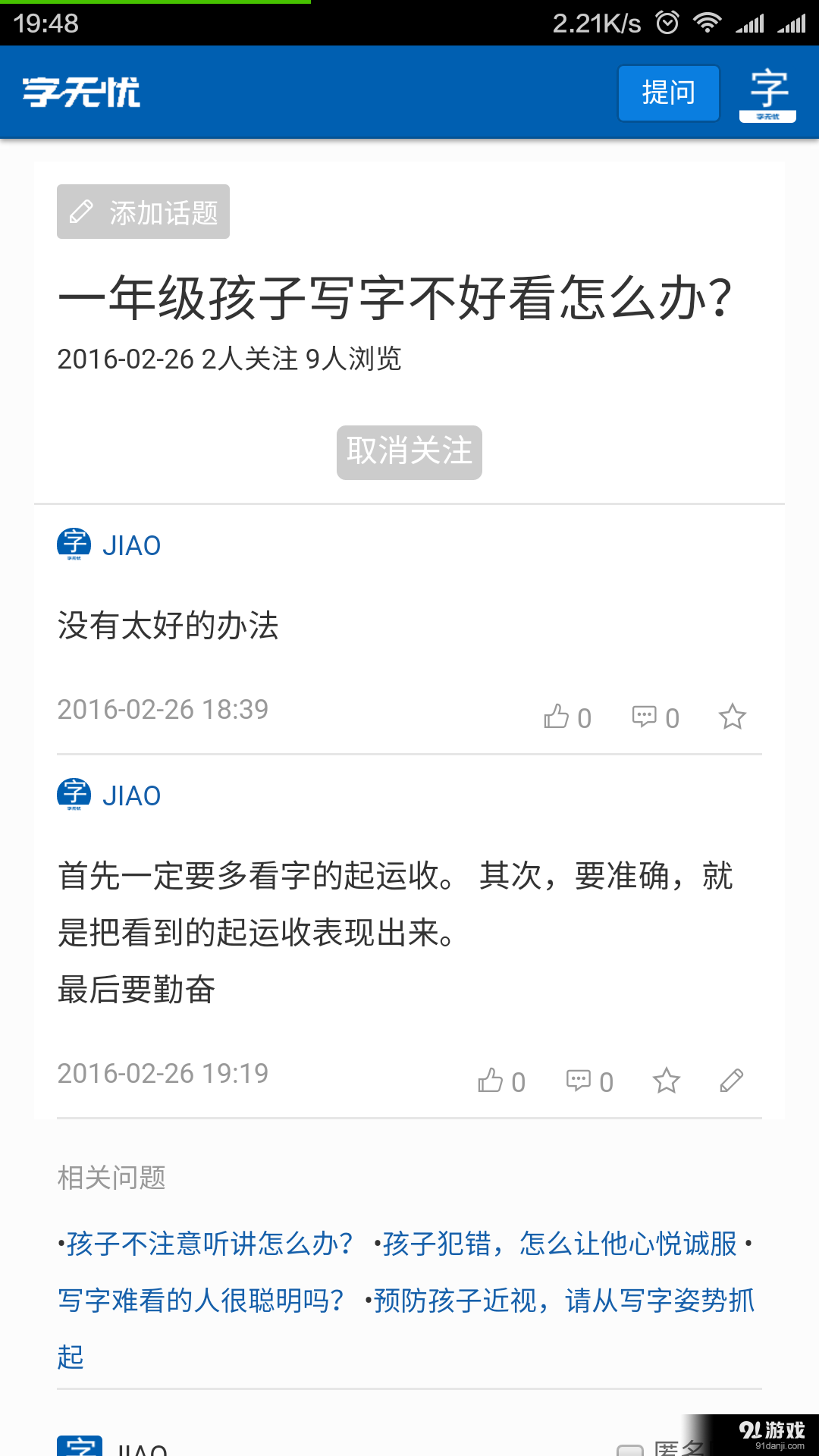
Task: Star the first answer as favorite
Action: 733,716
